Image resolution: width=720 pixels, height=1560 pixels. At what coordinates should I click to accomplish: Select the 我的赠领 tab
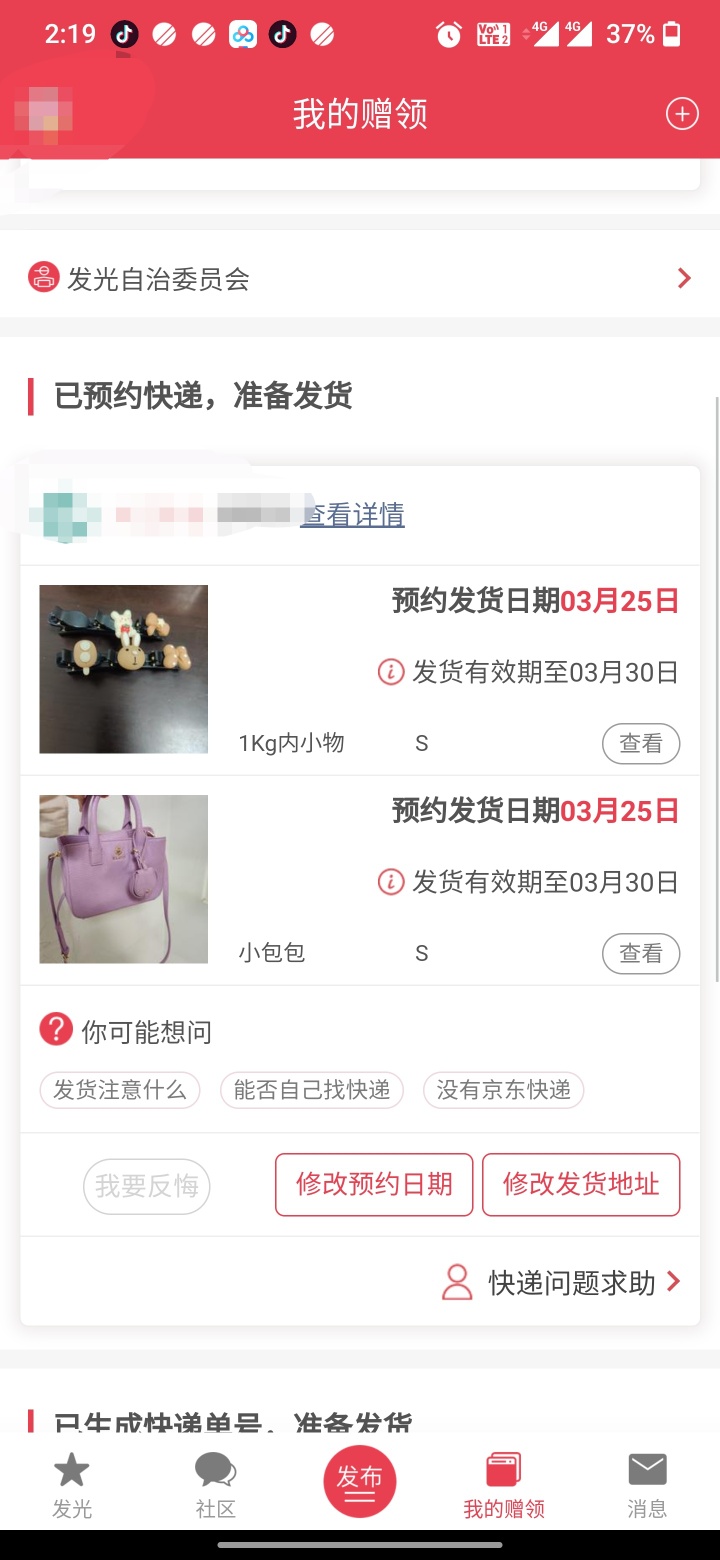tap(504, 1486)
